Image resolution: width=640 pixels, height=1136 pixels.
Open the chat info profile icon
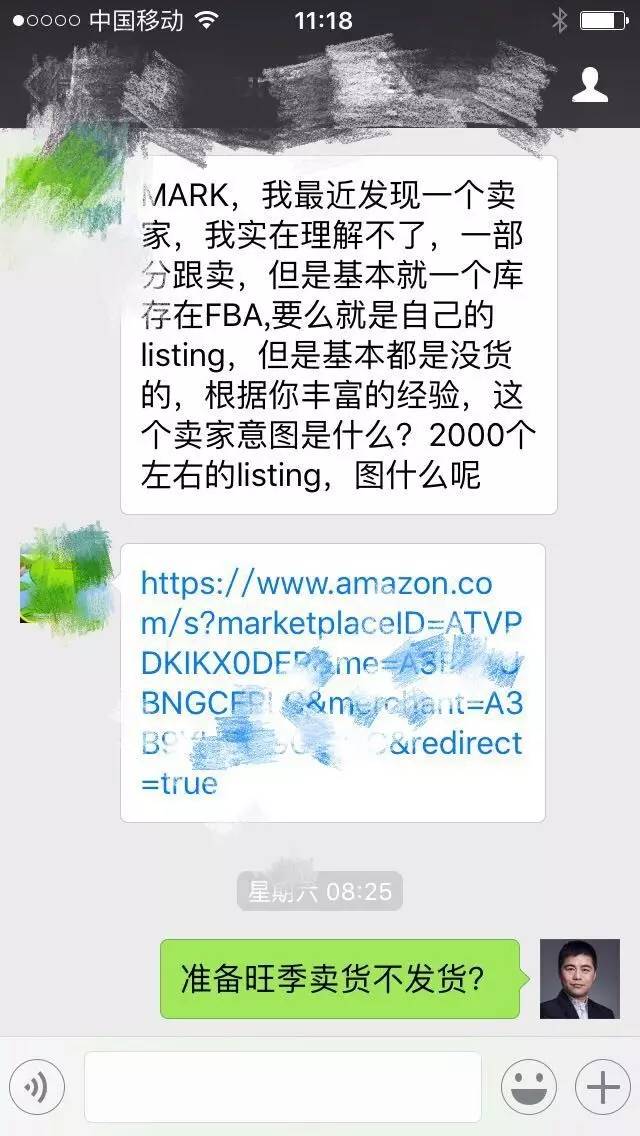(590, 86)
